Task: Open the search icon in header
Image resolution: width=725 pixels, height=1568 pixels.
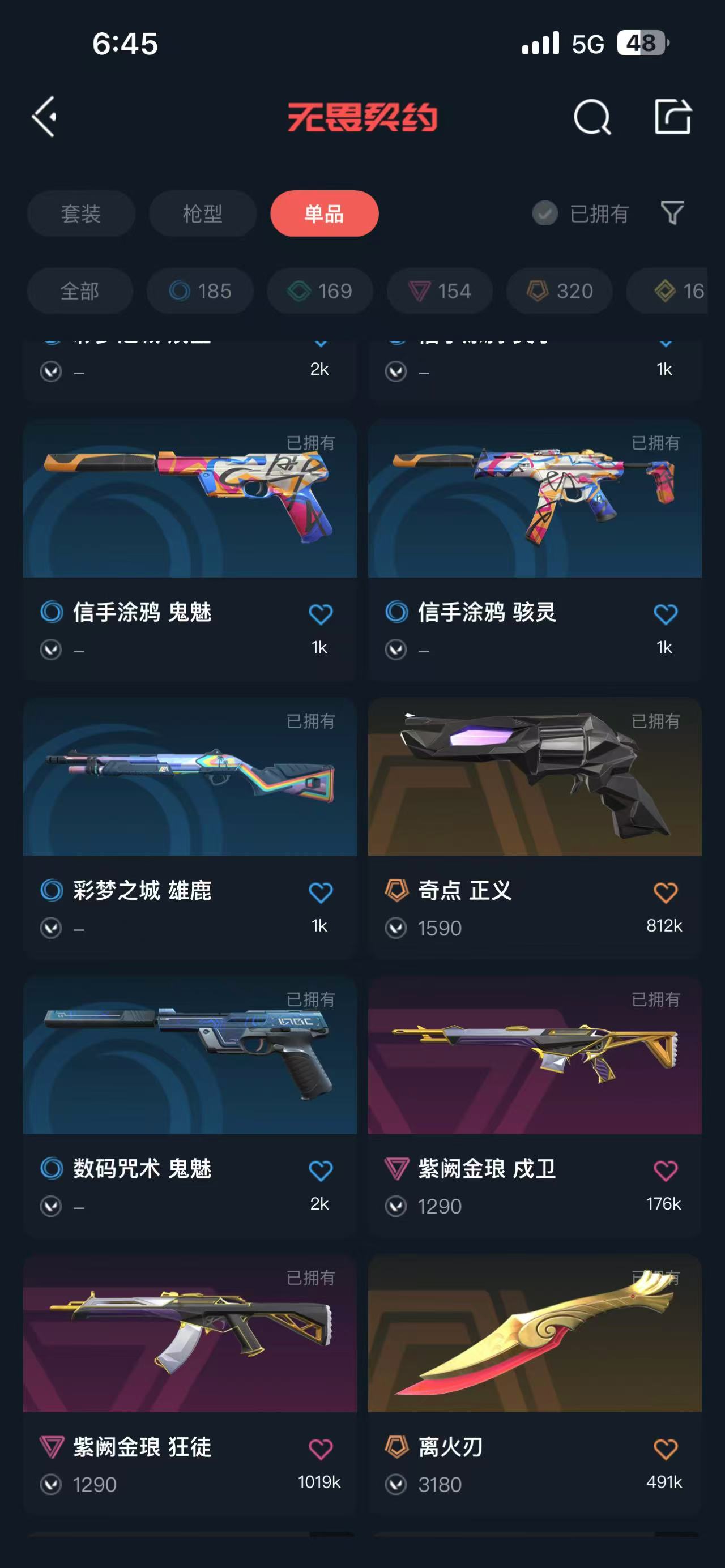Action: click(592, 116)
